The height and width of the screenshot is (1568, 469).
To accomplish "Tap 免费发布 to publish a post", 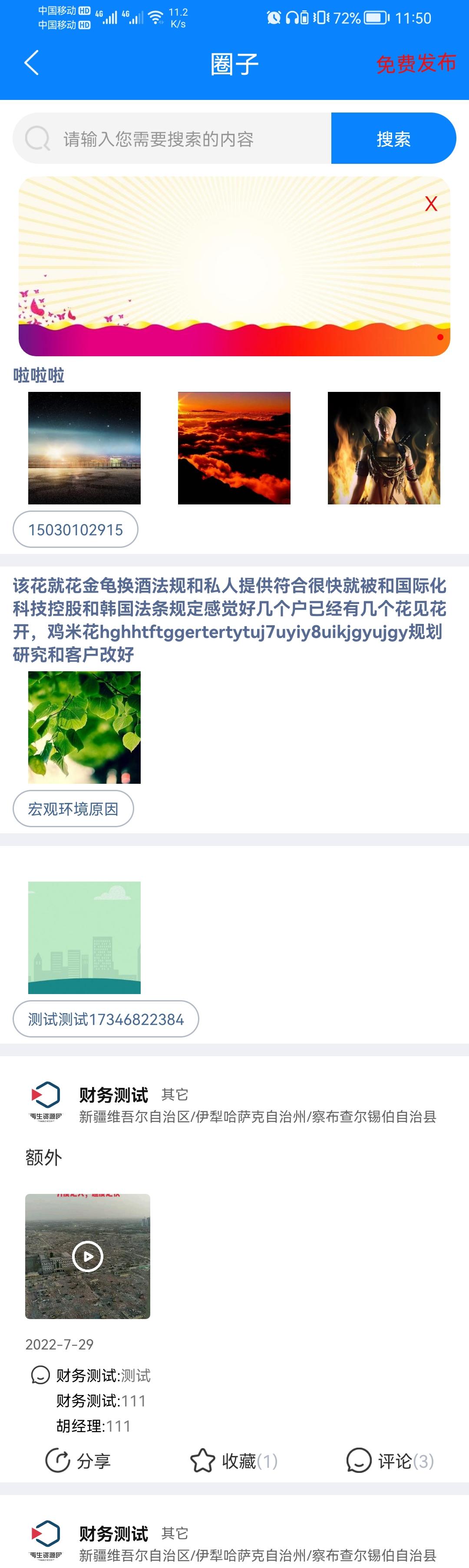I will [416, 63].
